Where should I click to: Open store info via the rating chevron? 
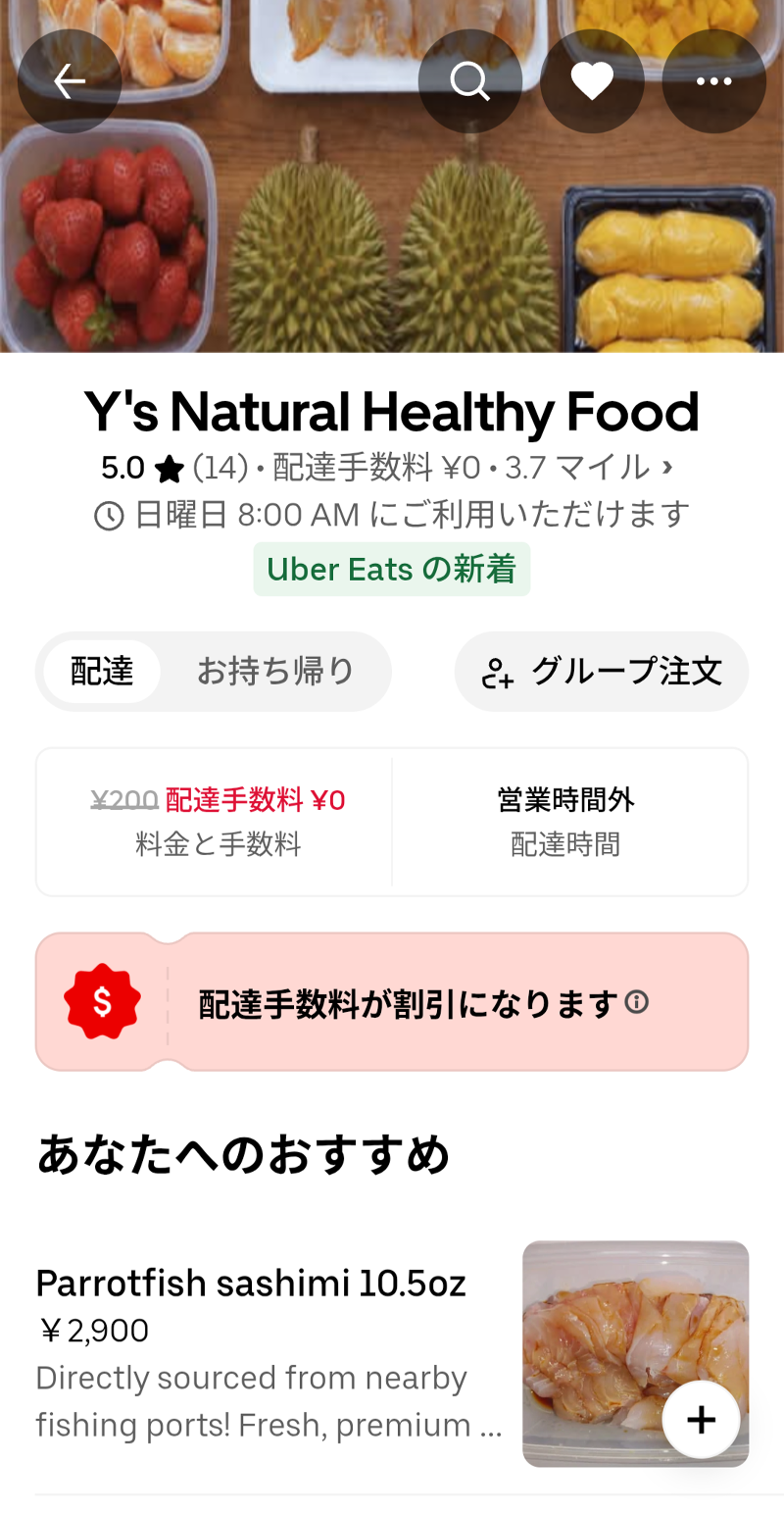point(667,467)
